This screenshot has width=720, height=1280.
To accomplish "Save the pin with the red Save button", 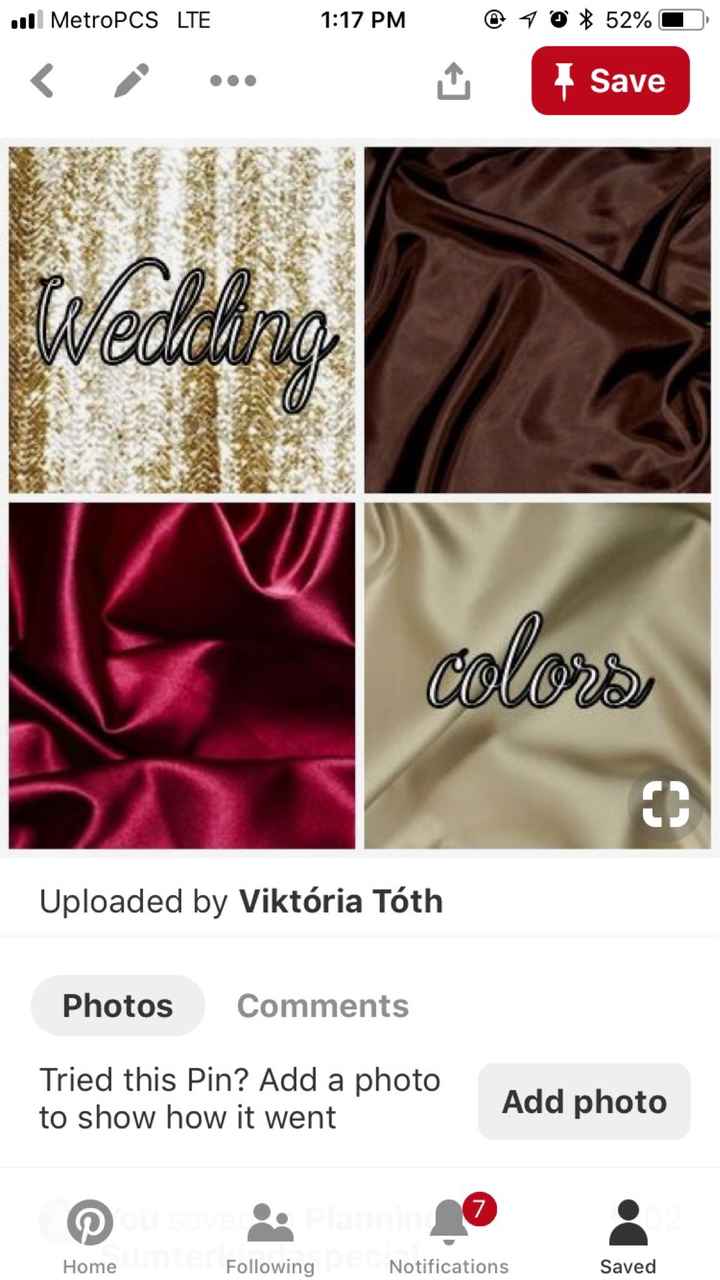I will click(610, 80).
